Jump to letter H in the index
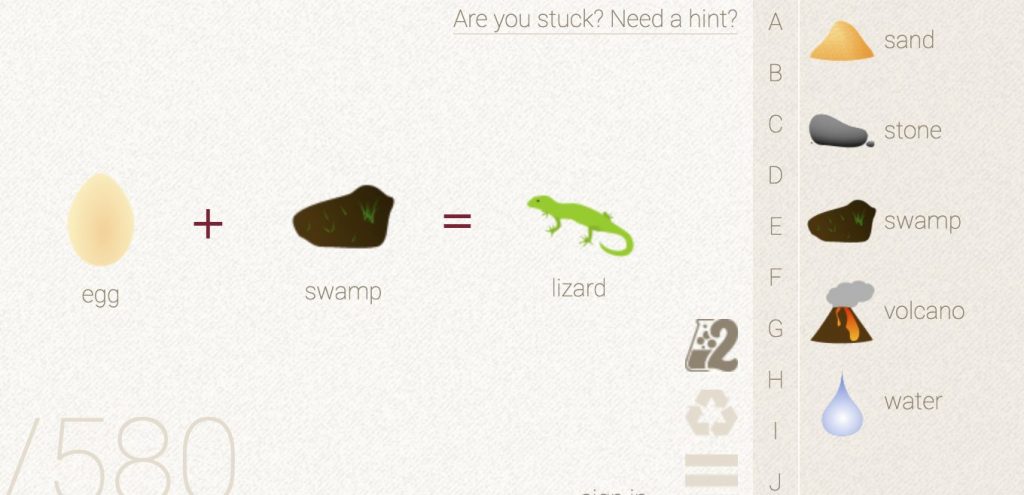1024x495 pixels. point(775,380)
